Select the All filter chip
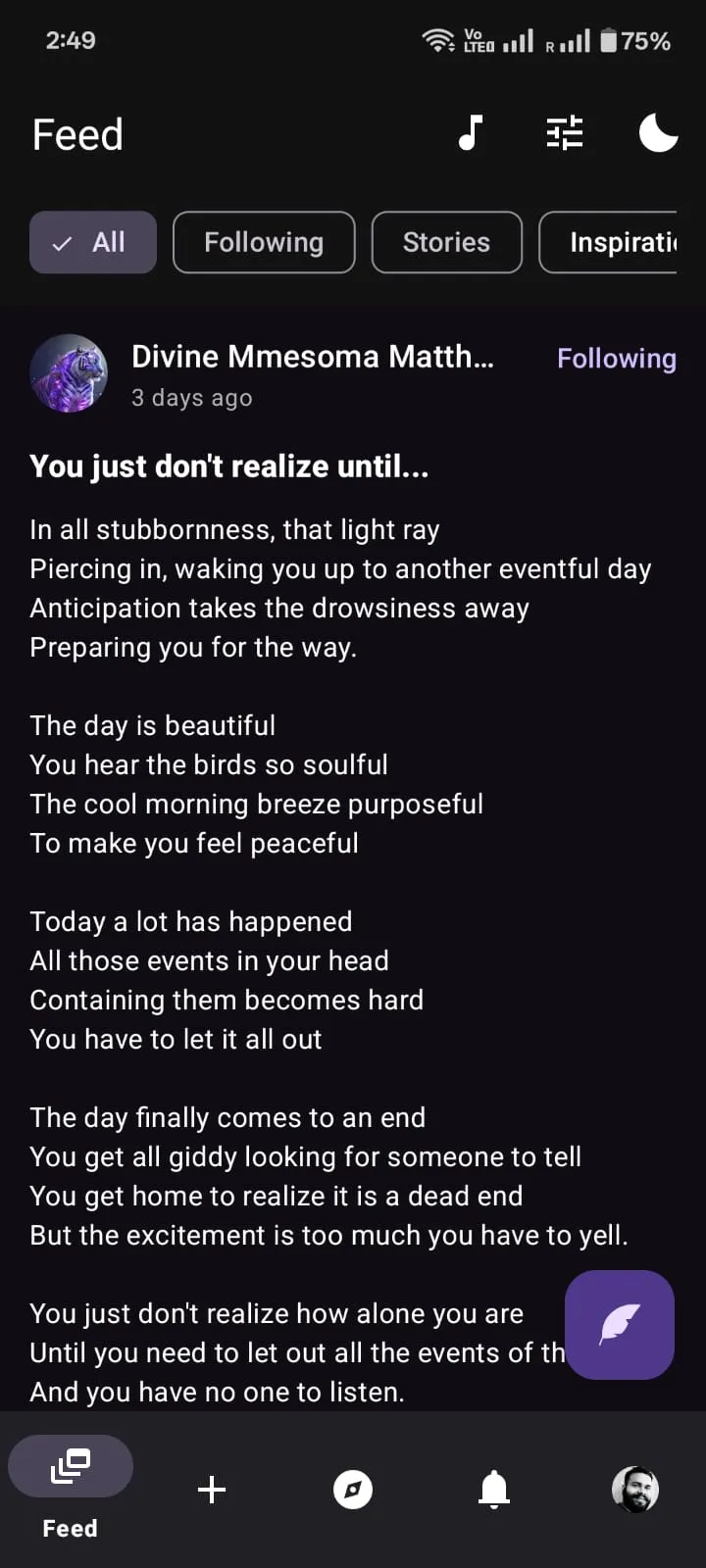Viewport: 706px width, 1568px height. coord(93,242)
